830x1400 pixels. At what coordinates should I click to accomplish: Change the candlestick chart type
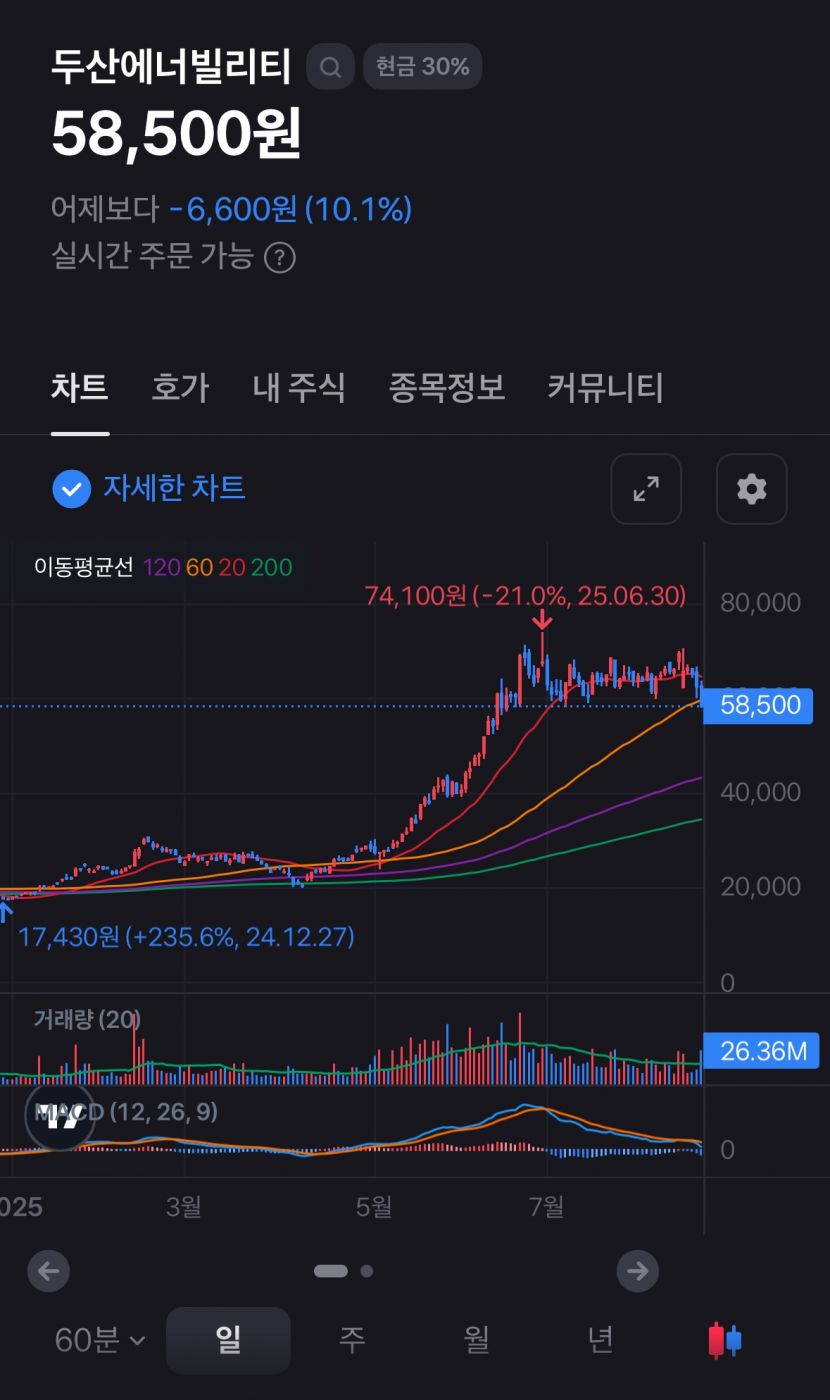pyautogui.click(x=725, y=1340)
